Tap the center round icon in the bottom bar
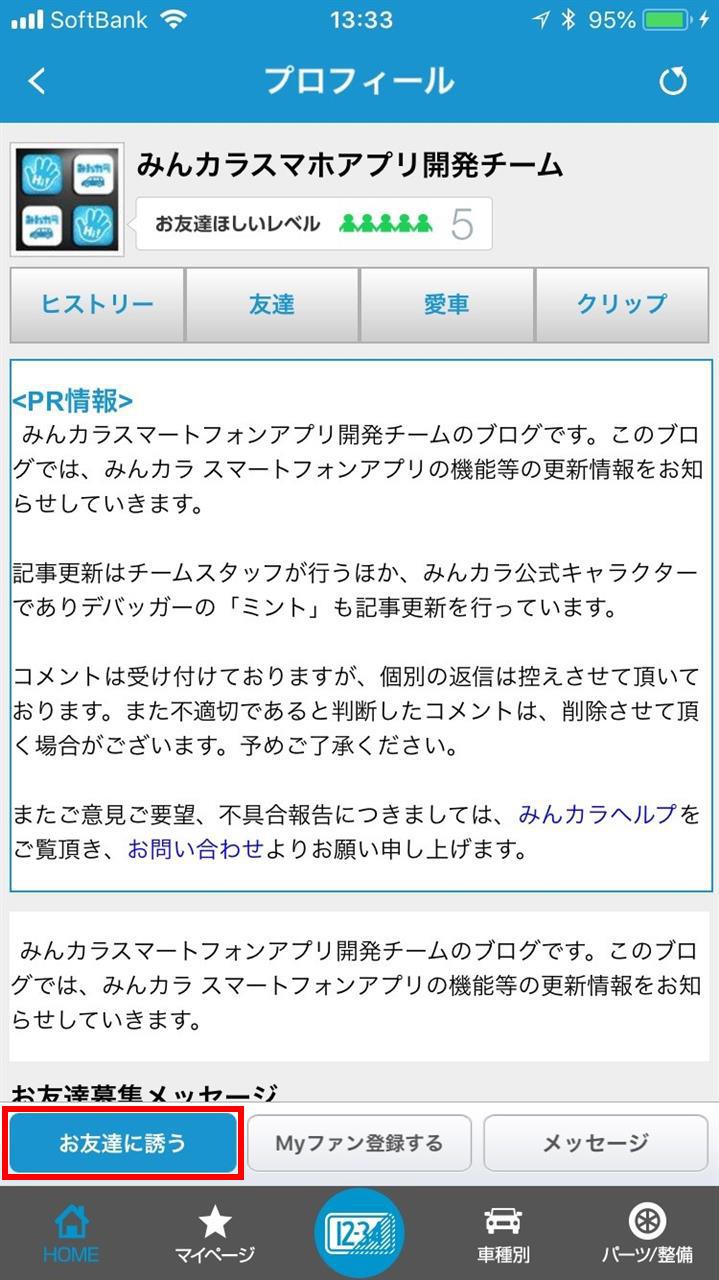The image size is (719, 1280). [359, 1233]
